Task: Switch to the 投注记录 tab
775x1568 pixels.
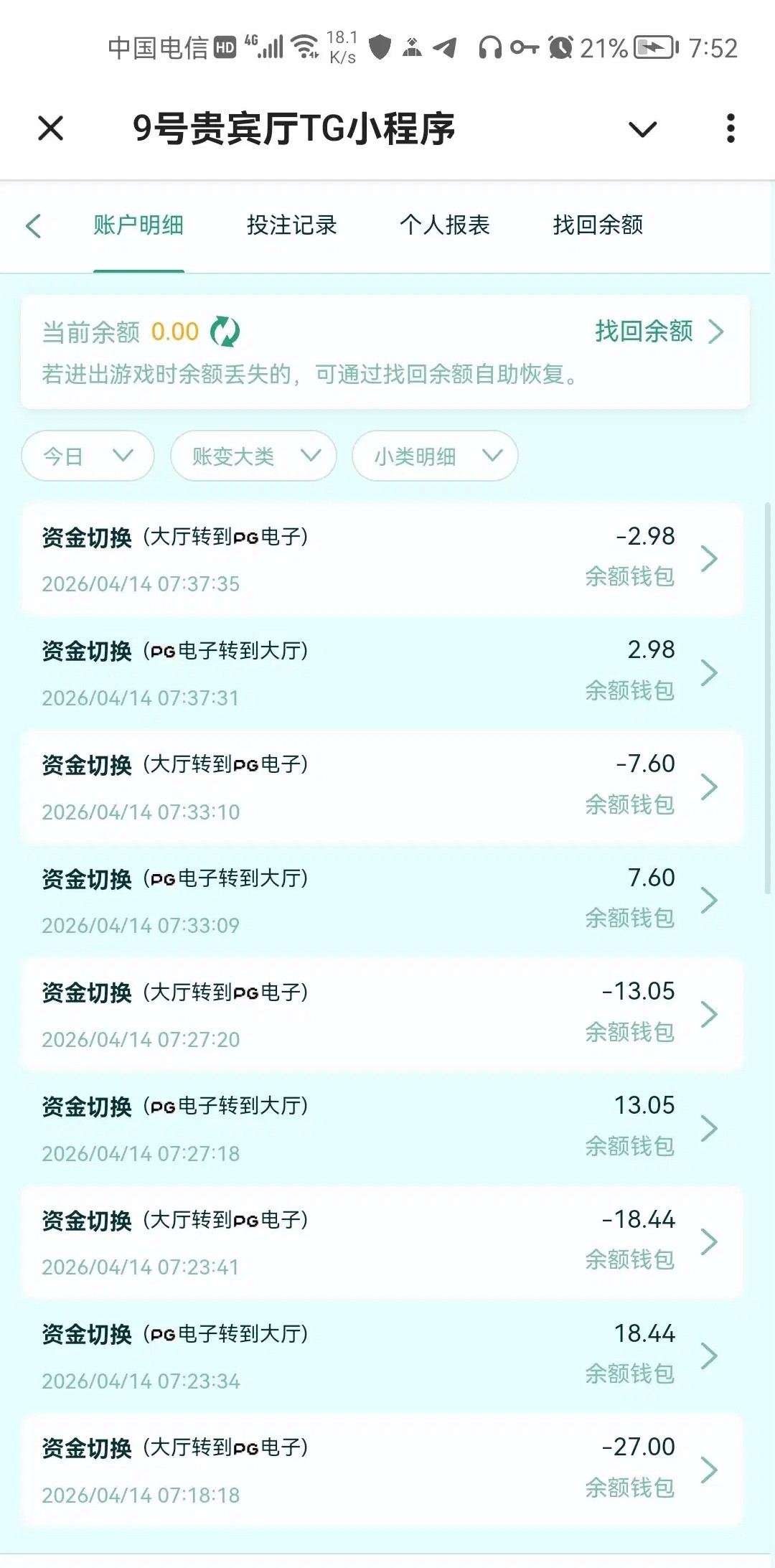Action: 291,225
